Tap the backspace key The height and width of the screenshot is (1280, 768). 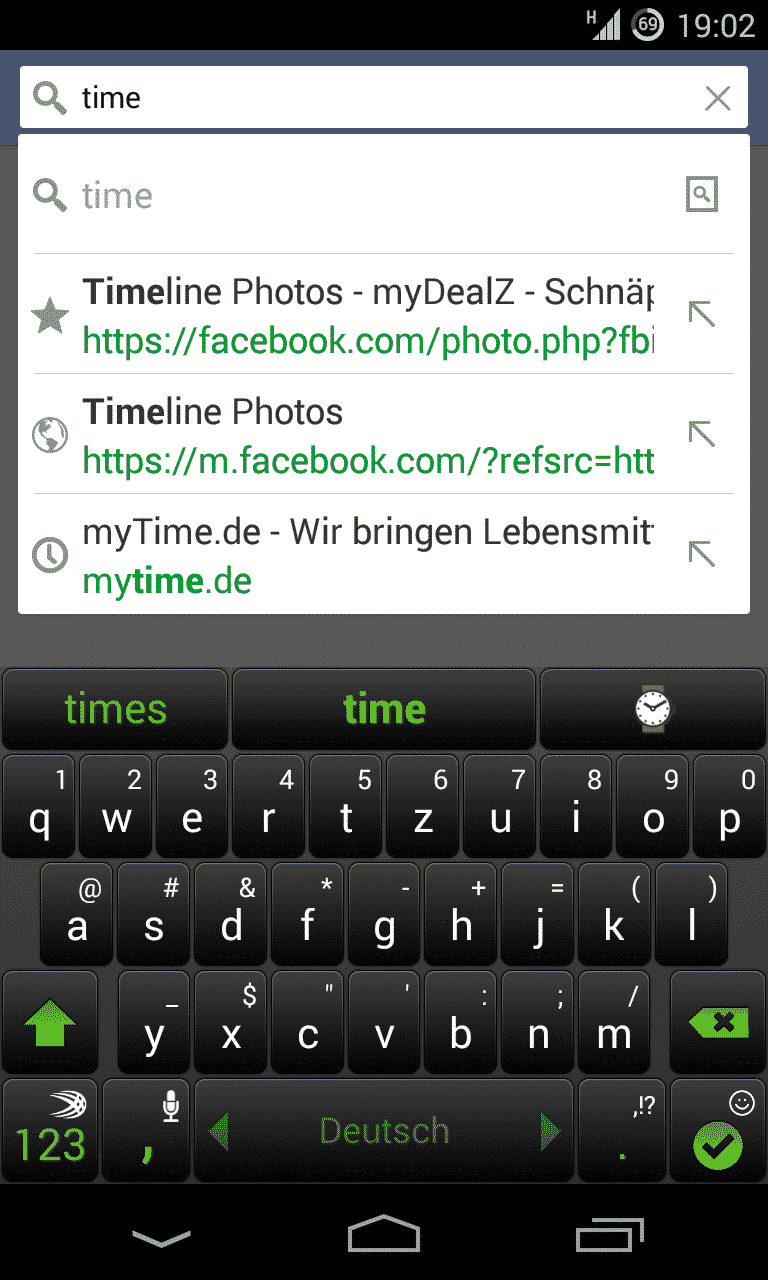[x=718, y=1022]
